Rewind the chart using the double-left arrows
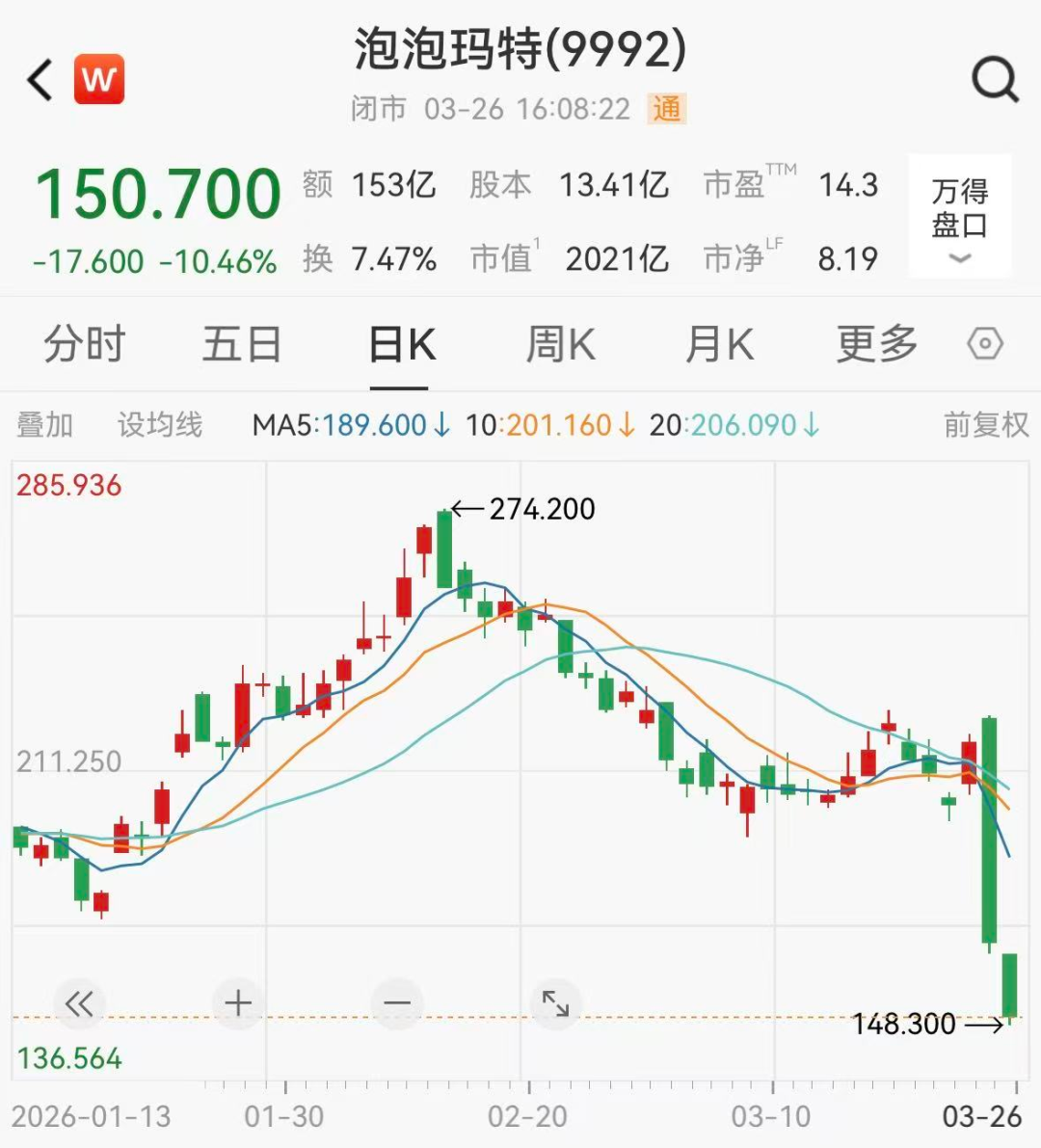The width and height of the screenshot is (1041, 1148). coord(79,1002)
